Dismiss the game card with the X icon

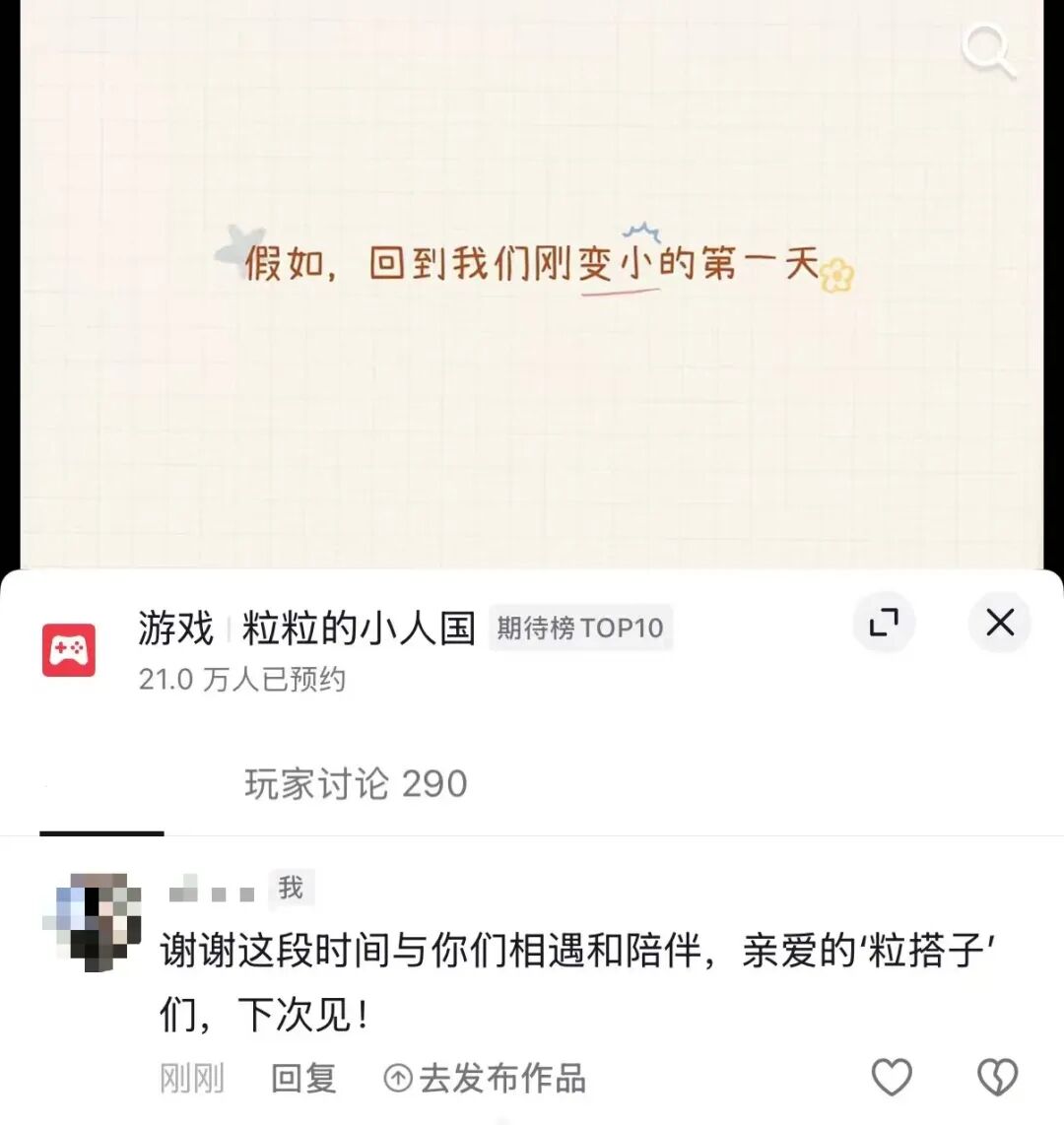1000,623
